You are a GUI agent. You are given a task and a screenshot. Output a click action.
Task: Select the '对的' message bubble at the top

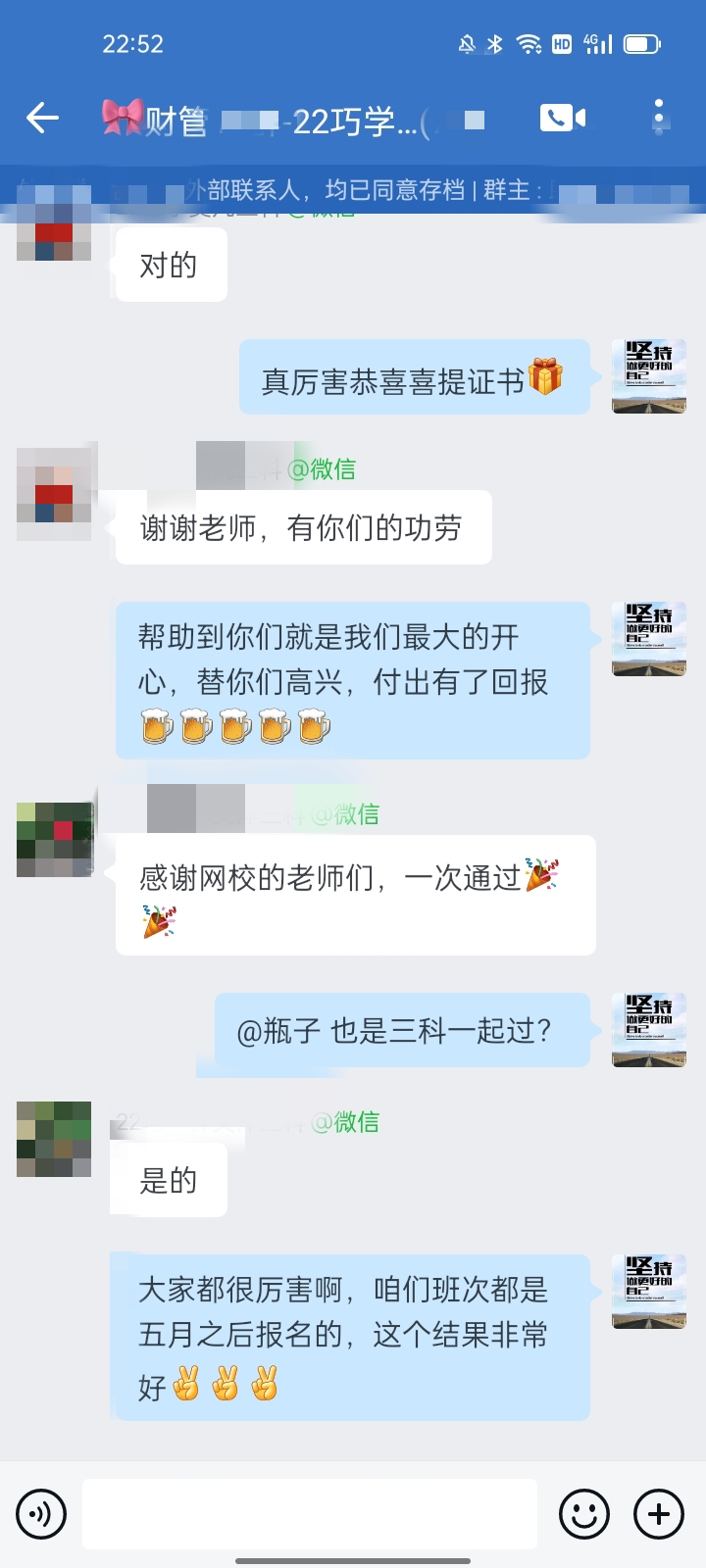pos(171,263)
